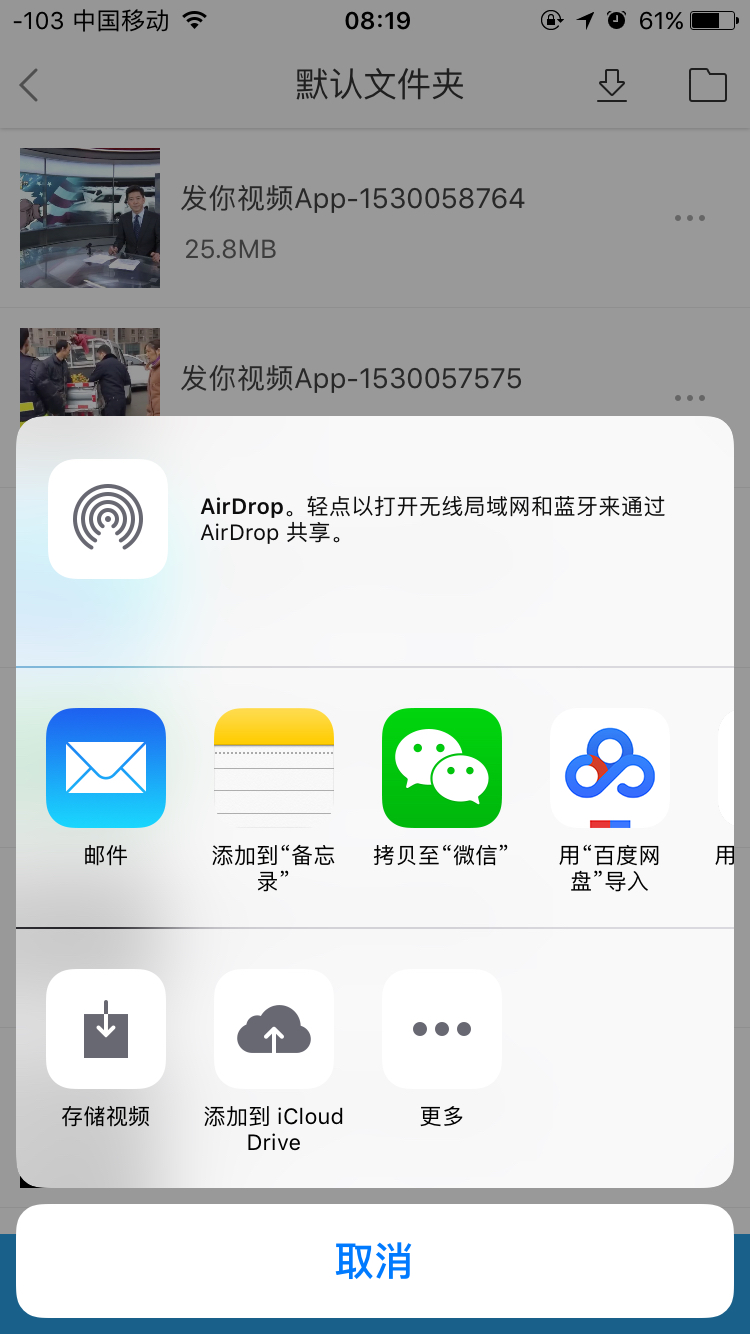Open options for 发你视频App-1530057575

coord(690,397)
